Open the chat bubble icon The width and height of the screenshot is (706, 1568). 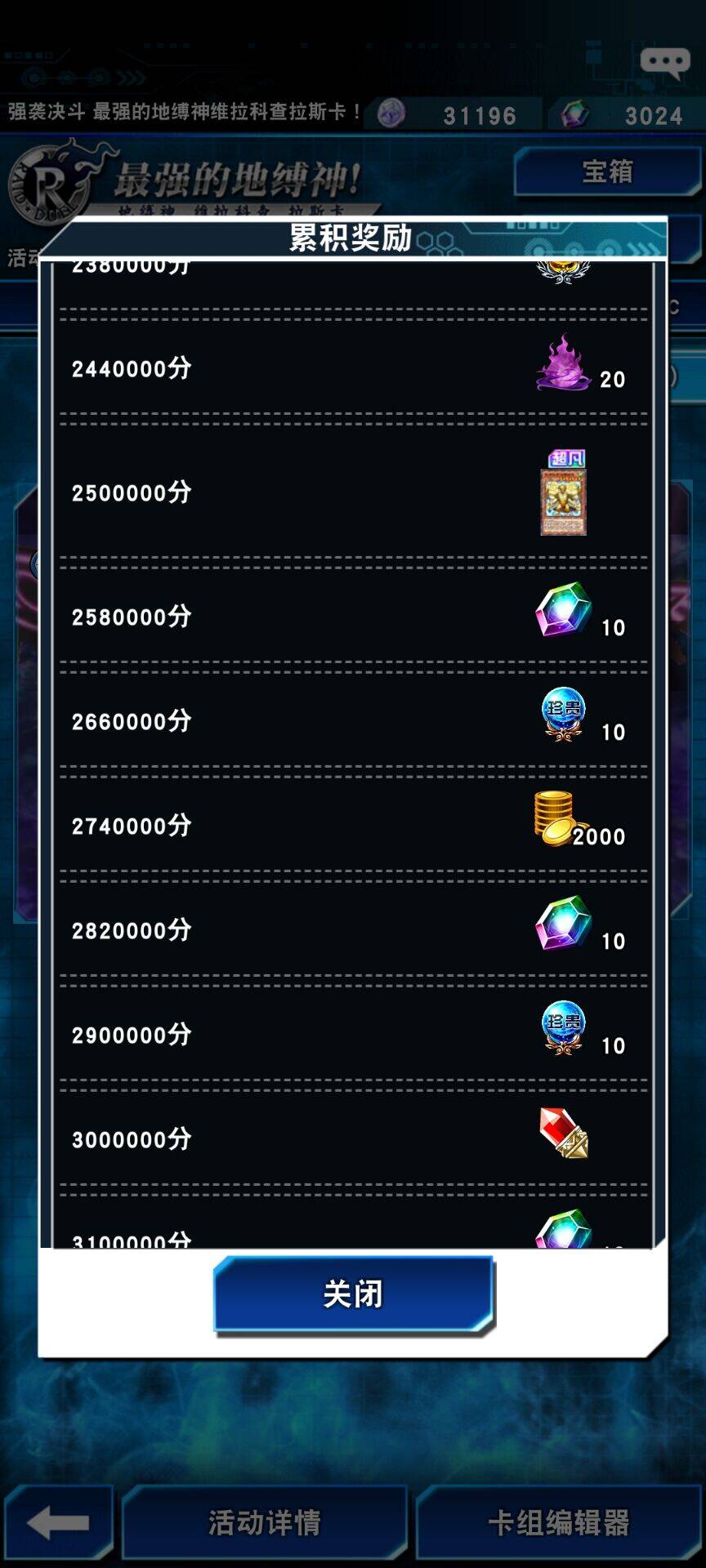point(664,63)
